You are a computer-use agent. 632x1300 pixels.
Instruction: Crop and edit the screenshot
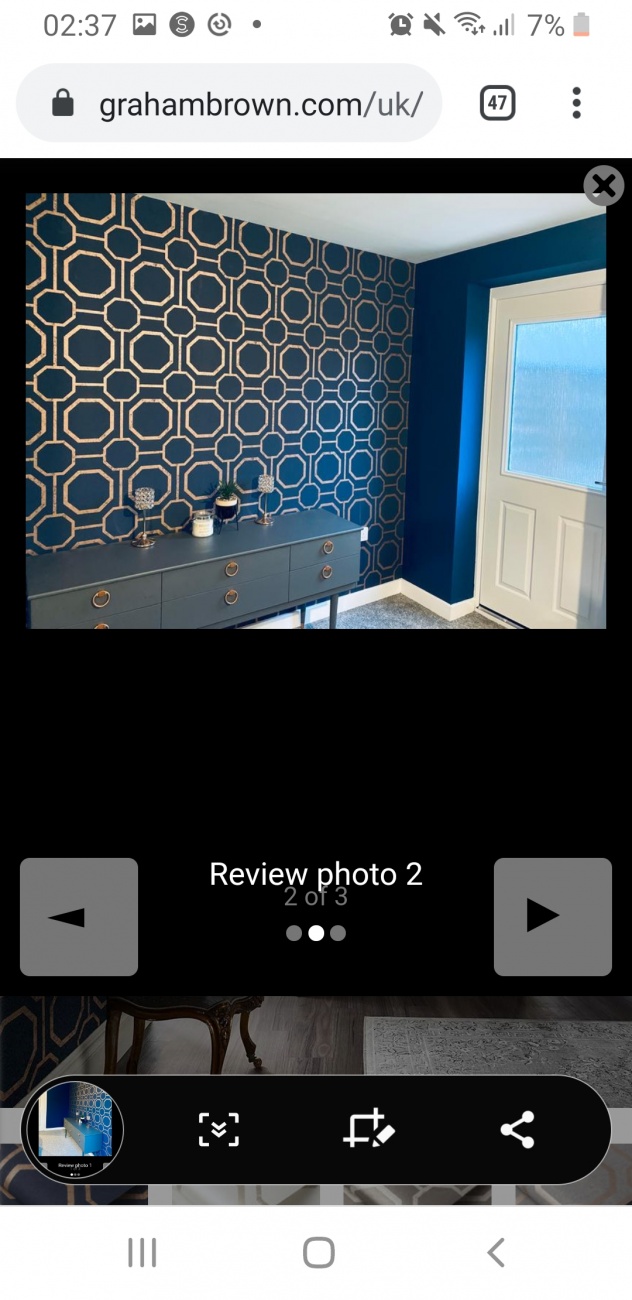point(368,1130)
